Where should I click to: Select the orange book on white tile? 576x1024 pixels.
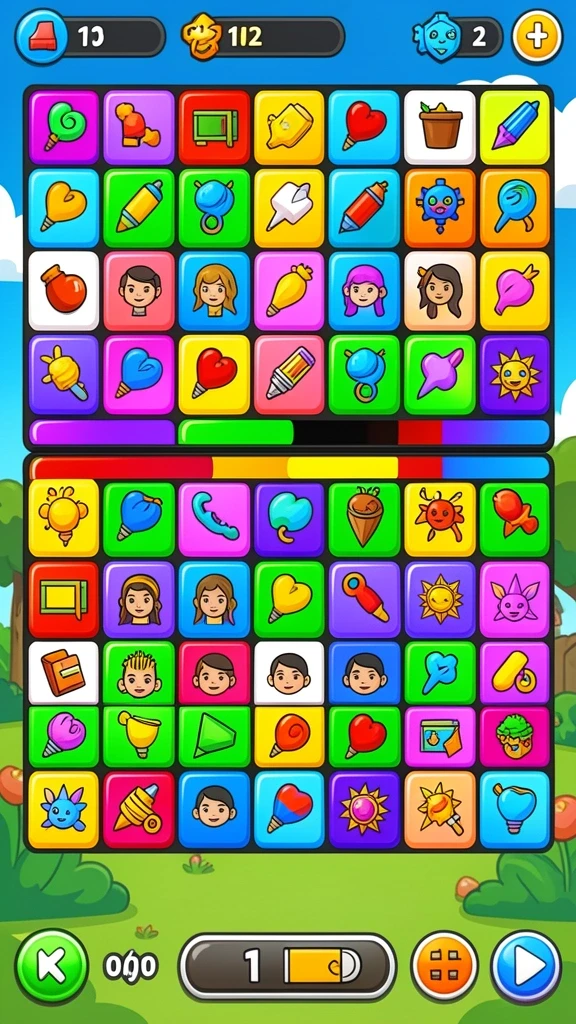click(63, 673)
